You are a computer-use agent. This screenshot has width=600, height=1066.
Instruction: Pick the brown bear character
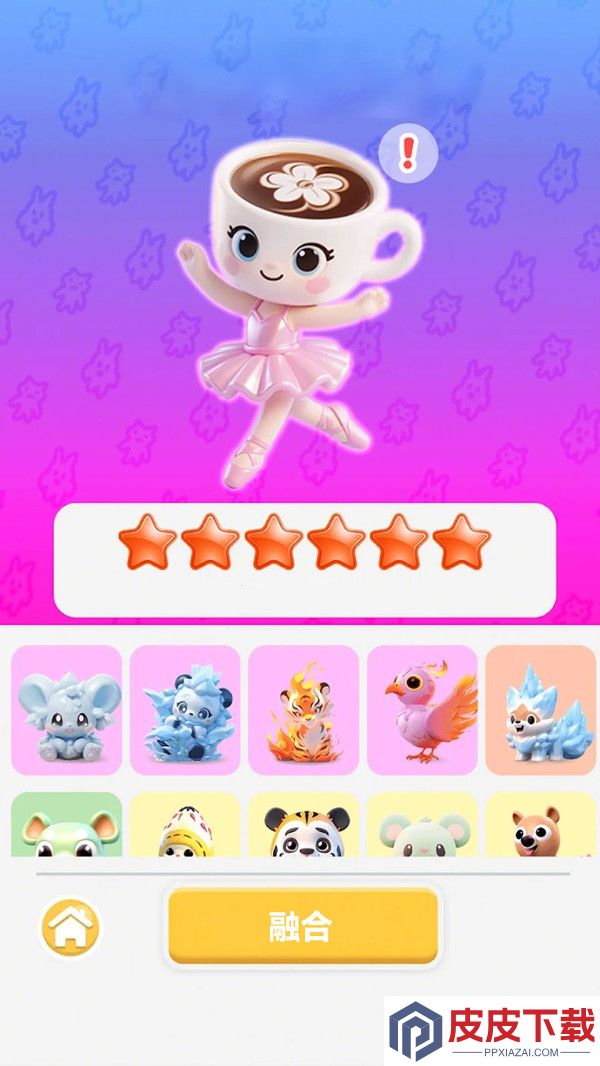(541, 824)
